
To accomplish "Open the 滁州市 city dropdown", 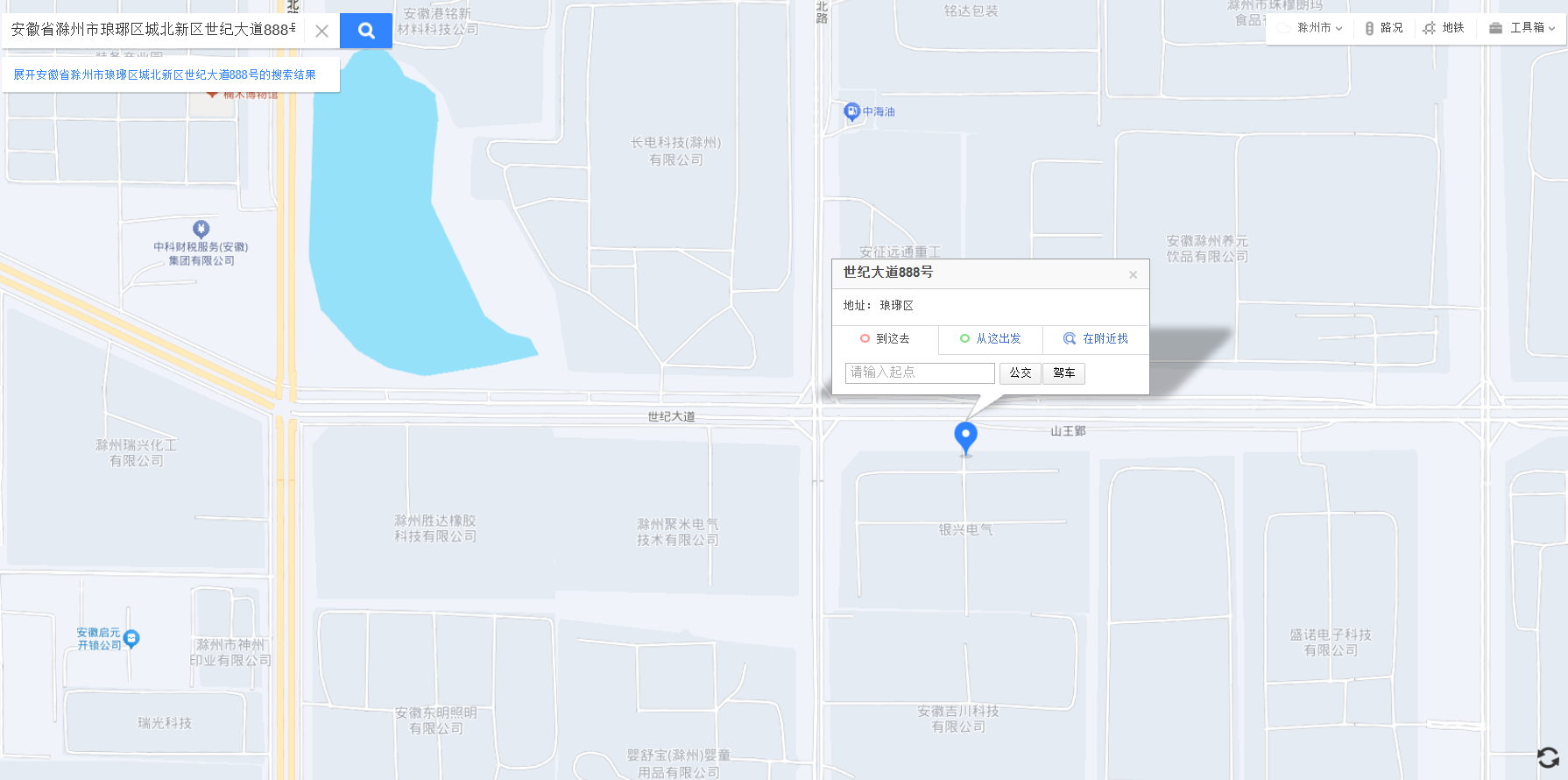I will click(x=1319, y=28).
